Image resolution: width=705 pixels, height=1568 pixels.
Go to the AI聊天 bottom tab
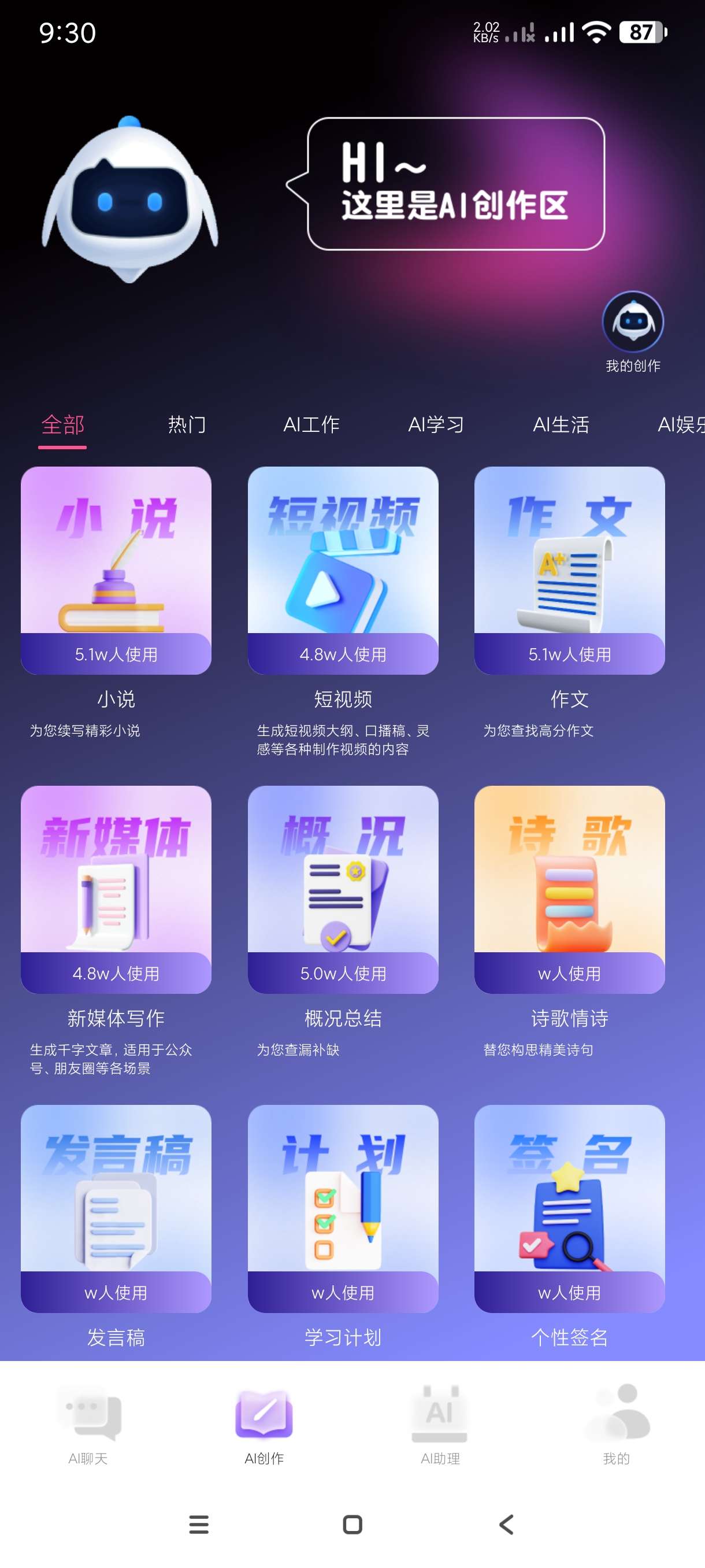coord(88,1425)
